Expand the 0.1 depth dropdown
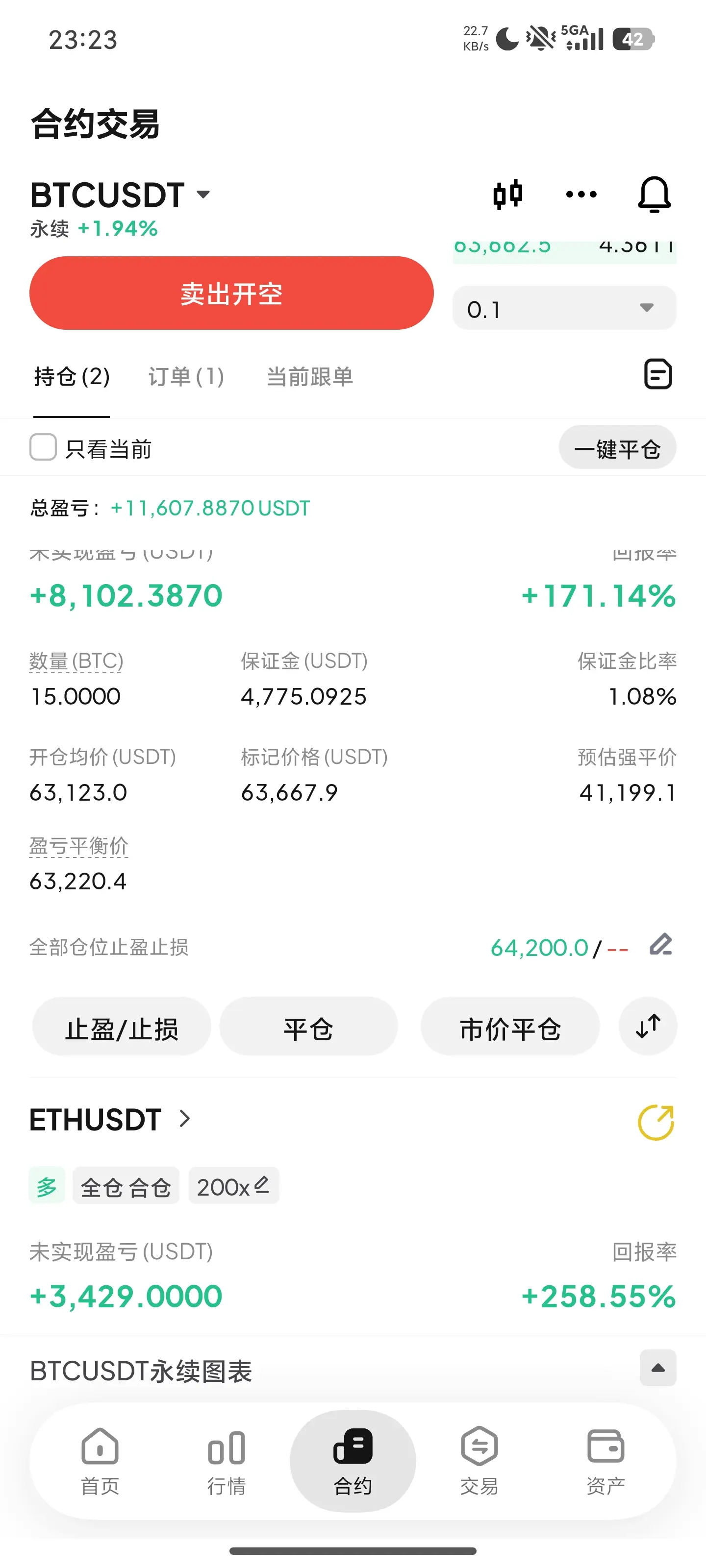The image size is (706, 1568). click(x=564, y=309)
